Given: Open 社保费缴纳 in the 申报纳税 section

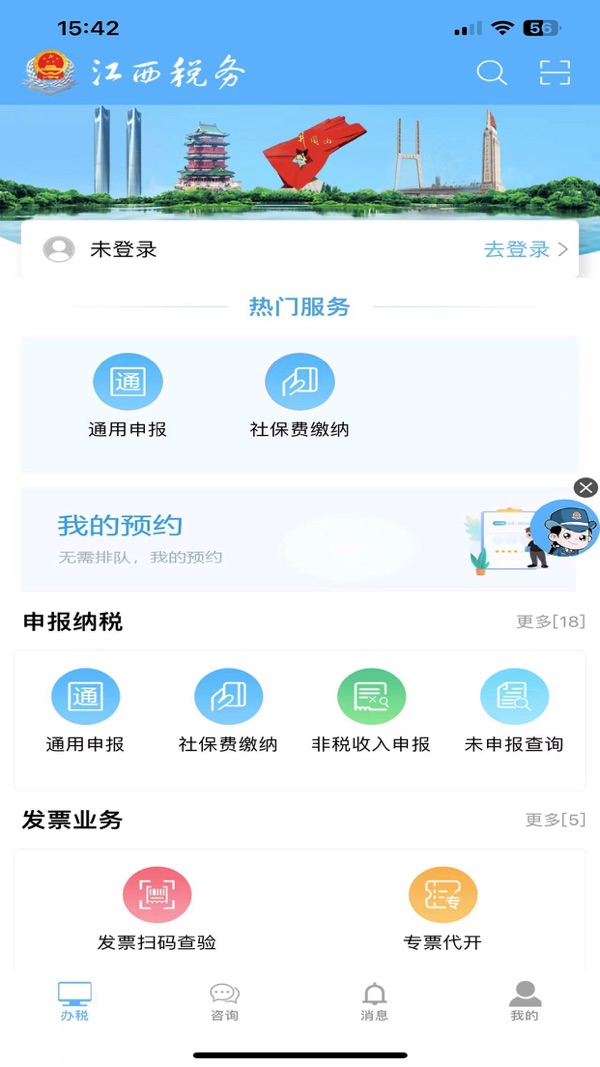Looking at the screenshot, I should [228, 711].
